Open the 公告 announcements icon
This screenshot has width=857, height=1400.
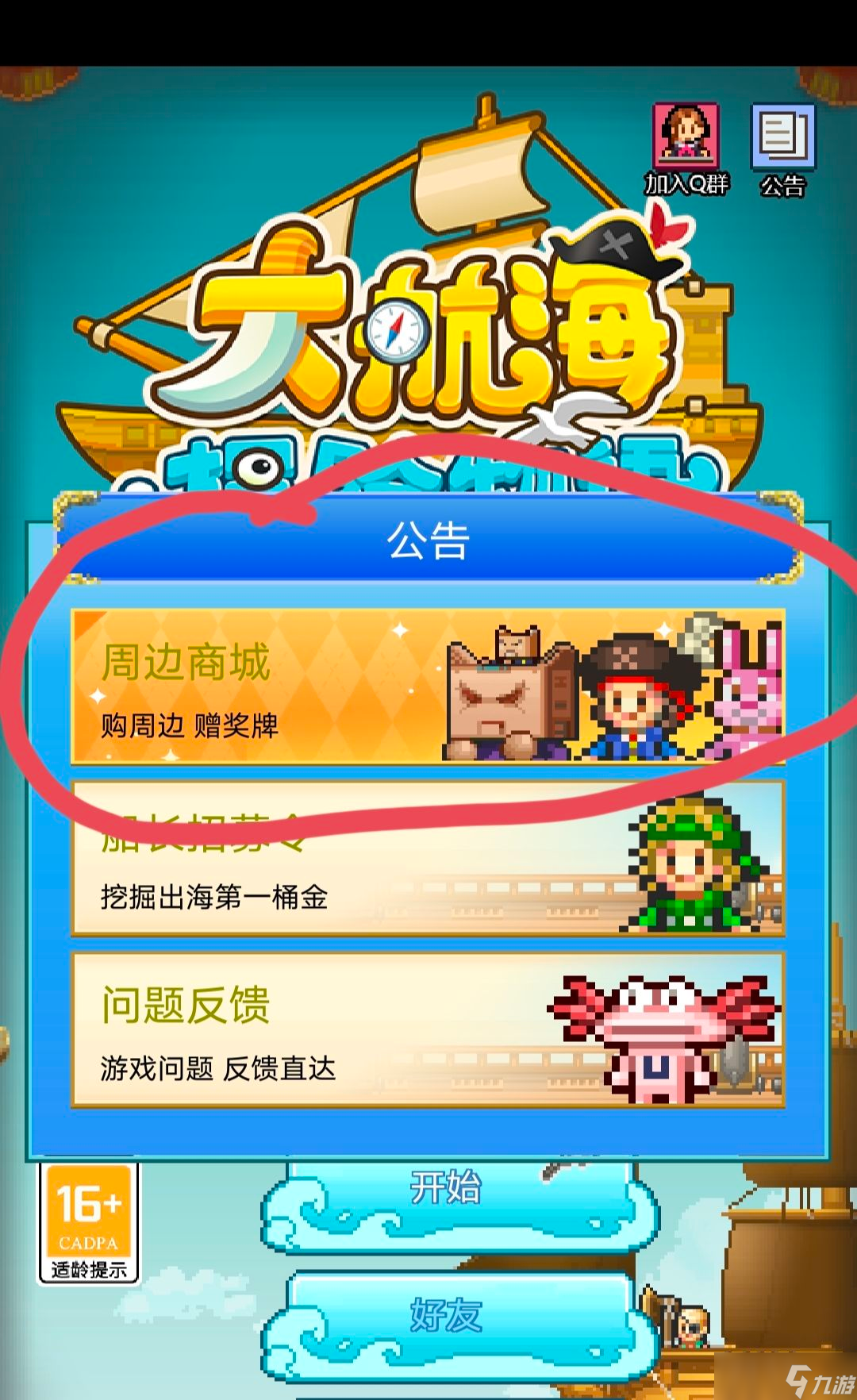(x=783, y=150)
